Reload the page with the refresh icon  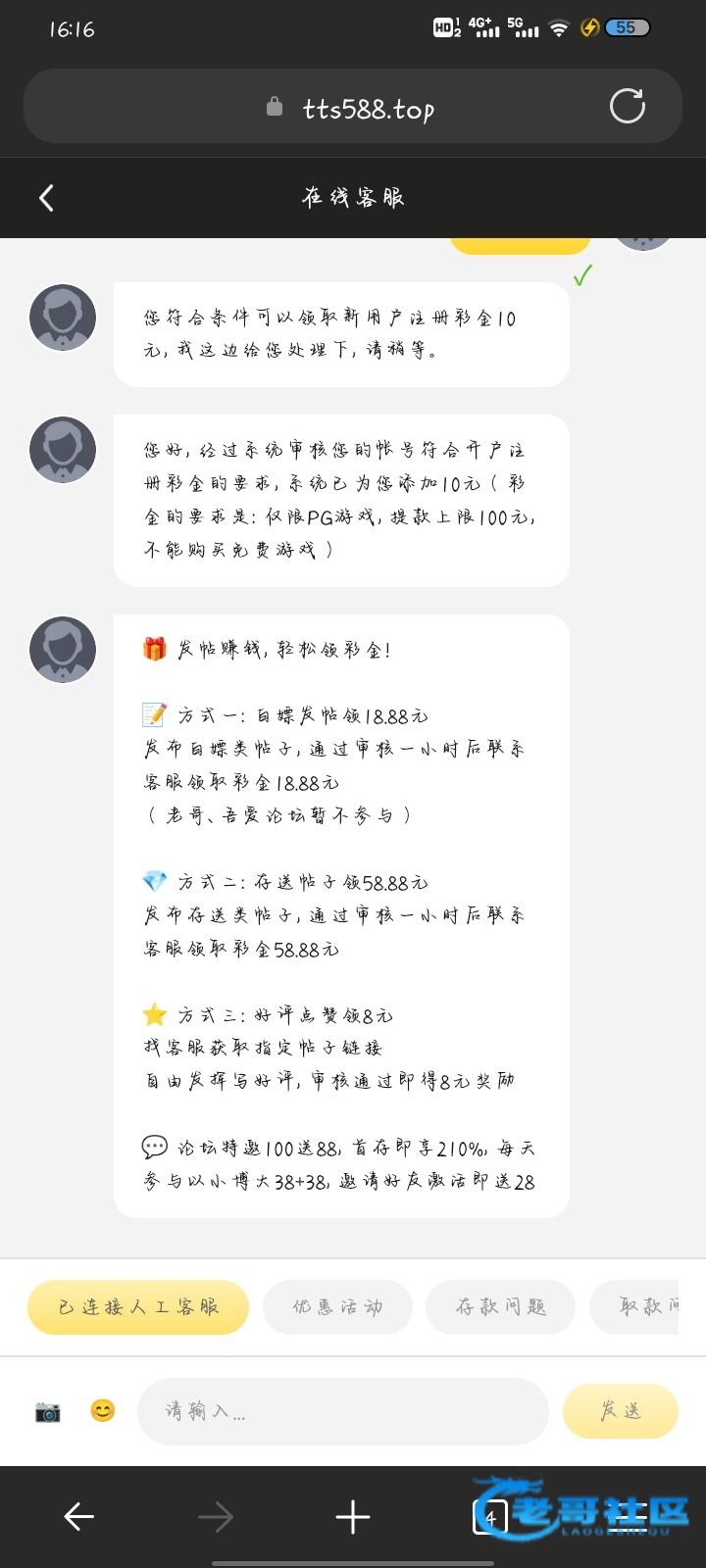[627, 106]
